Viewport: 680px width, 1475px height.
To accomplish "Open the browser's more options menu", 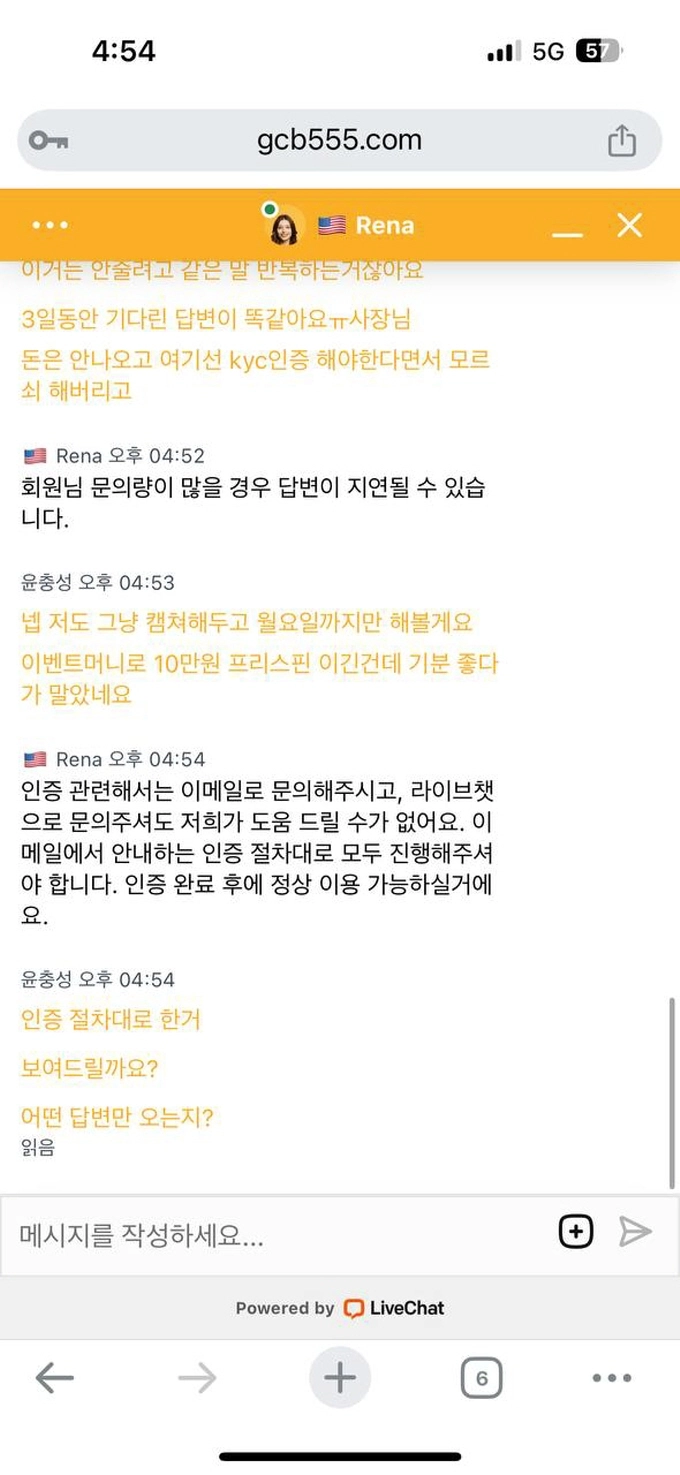I will click(x=611, y=1379).
